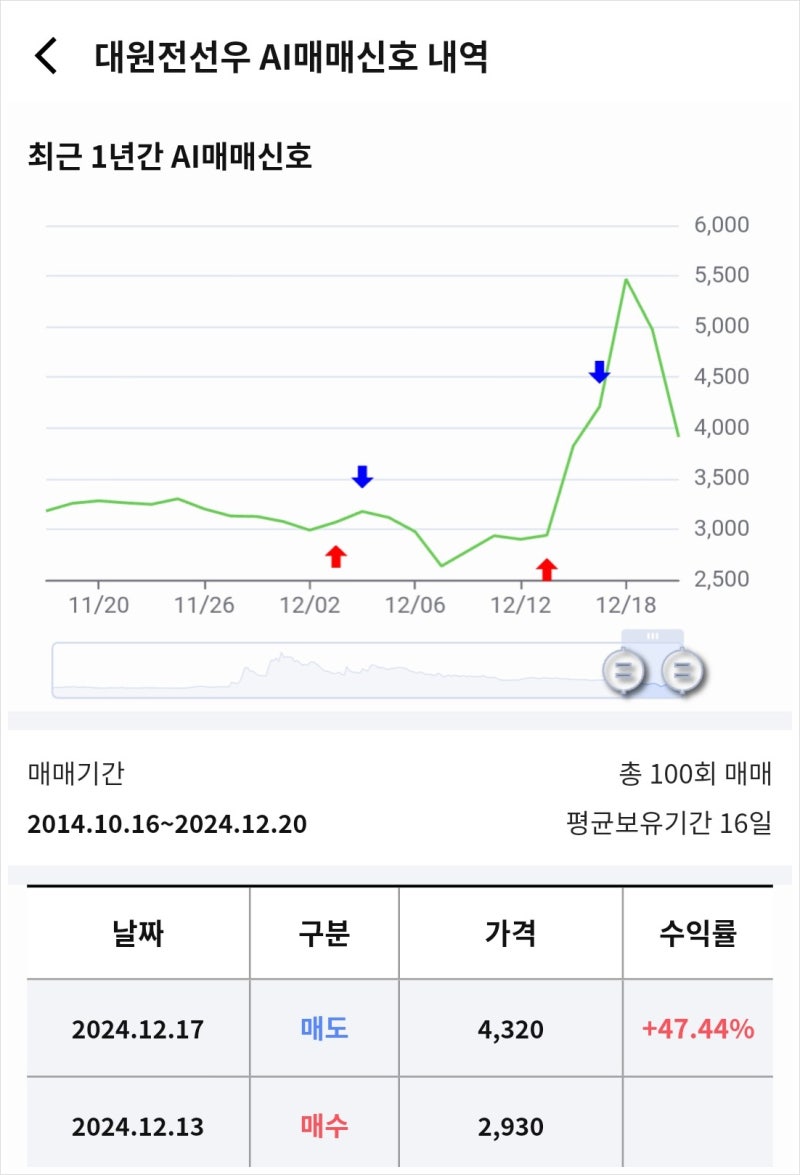Image resolution: width=800 pixels, height=1175 pixels.
Task: Click the 2024.12.17 date cell
Action: pyautogui.click(x=137, y=1026)
